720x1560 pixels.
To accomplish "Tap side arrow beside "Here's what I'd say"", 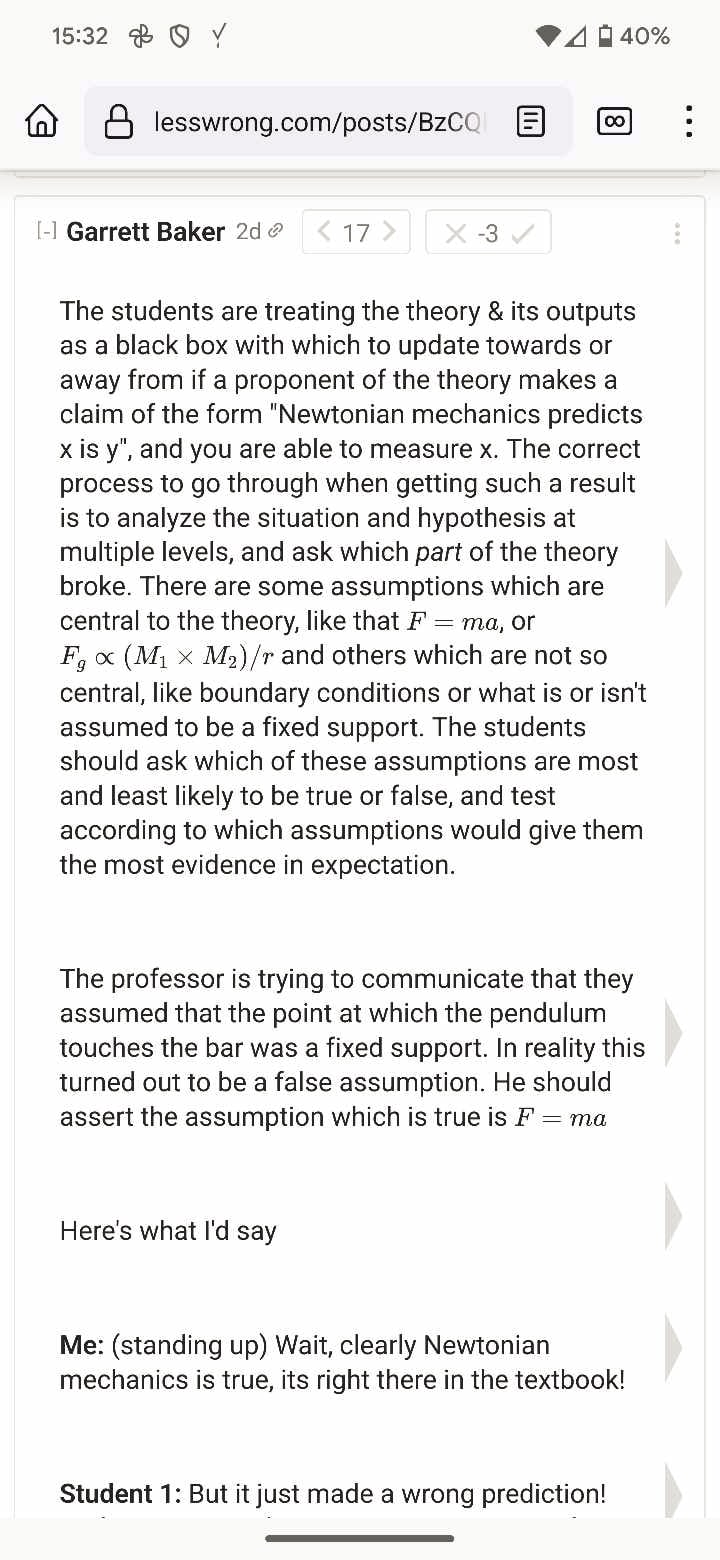I will (673, 1216).
